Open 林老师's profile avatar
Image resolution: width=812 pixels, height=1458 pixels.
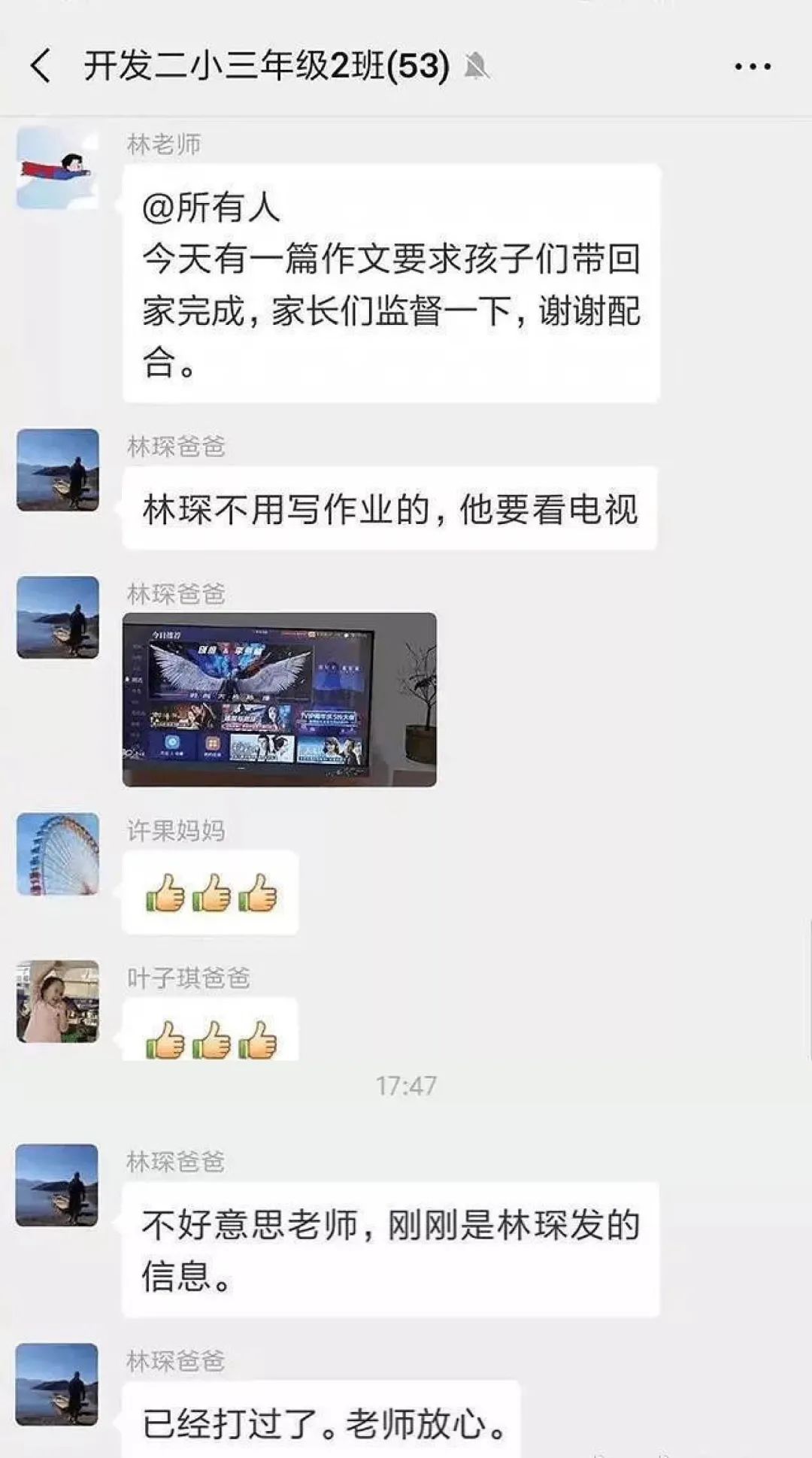pyautogui.click(x=58, y=168)
